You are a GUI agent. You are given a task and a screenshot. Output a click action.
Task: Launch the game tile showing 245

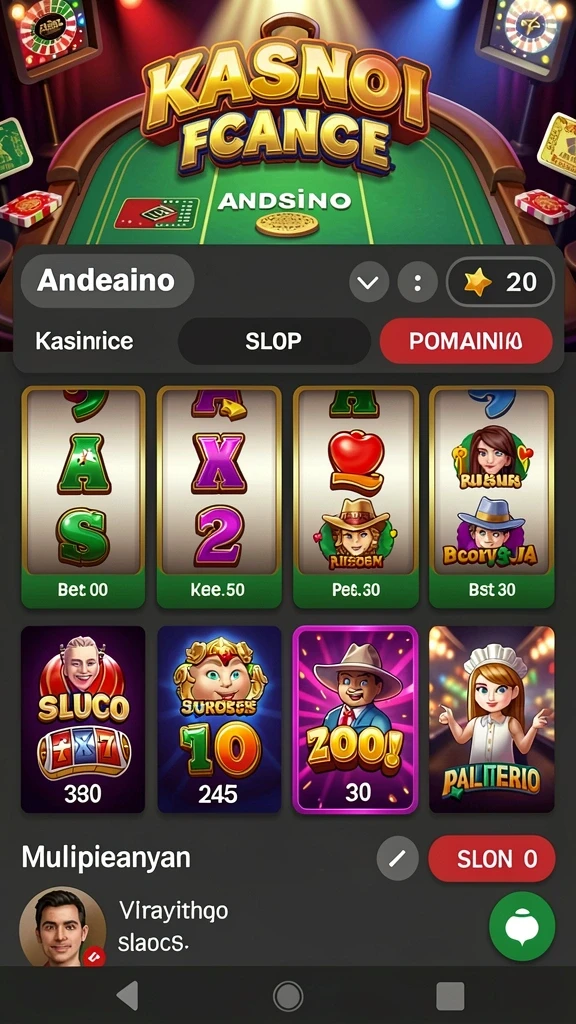point(219,719)
